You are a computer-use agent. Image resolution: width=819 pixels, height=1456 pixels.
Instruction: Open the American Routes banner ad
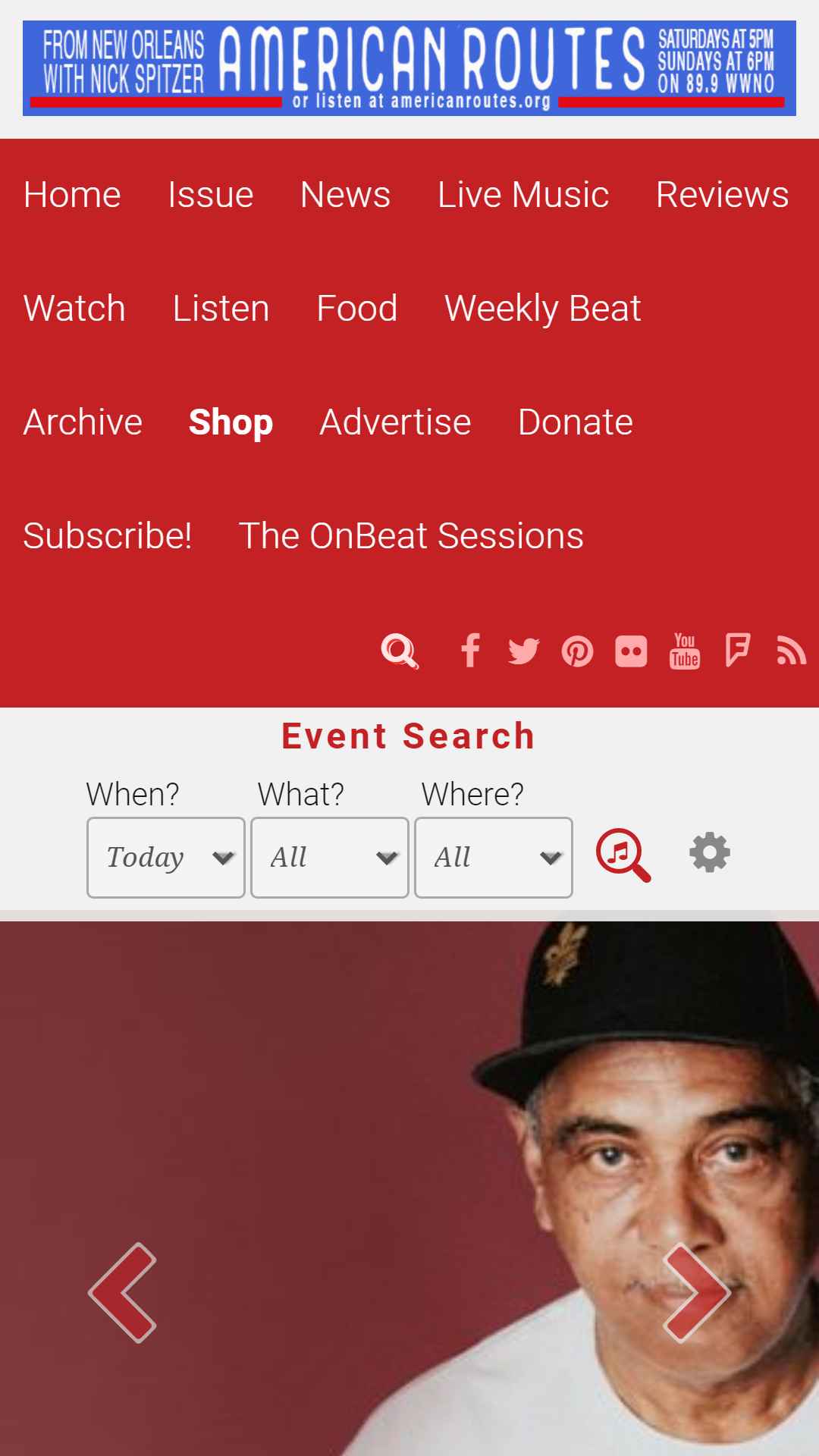pos(409,68)
